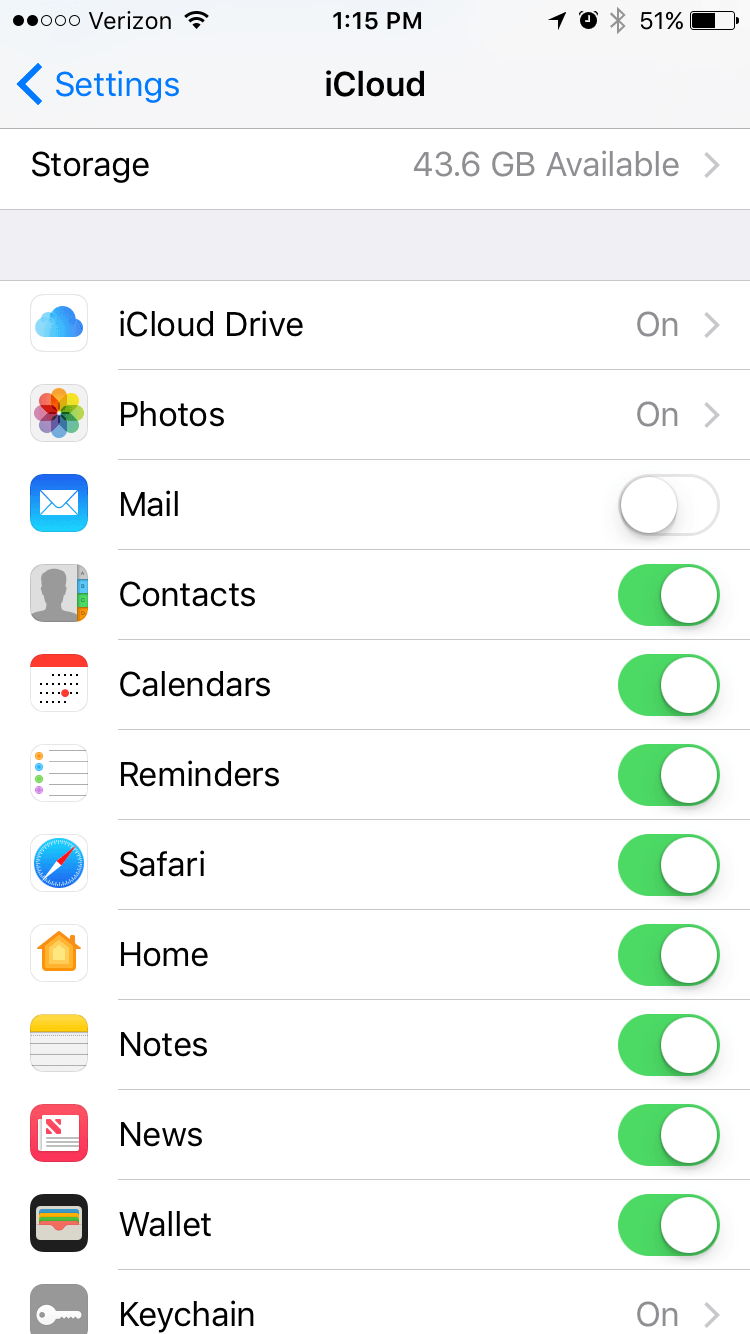Viewport: 750px width, 1334px height.
Task: Toggle off Reminders
Action: (x=669, y=775)
